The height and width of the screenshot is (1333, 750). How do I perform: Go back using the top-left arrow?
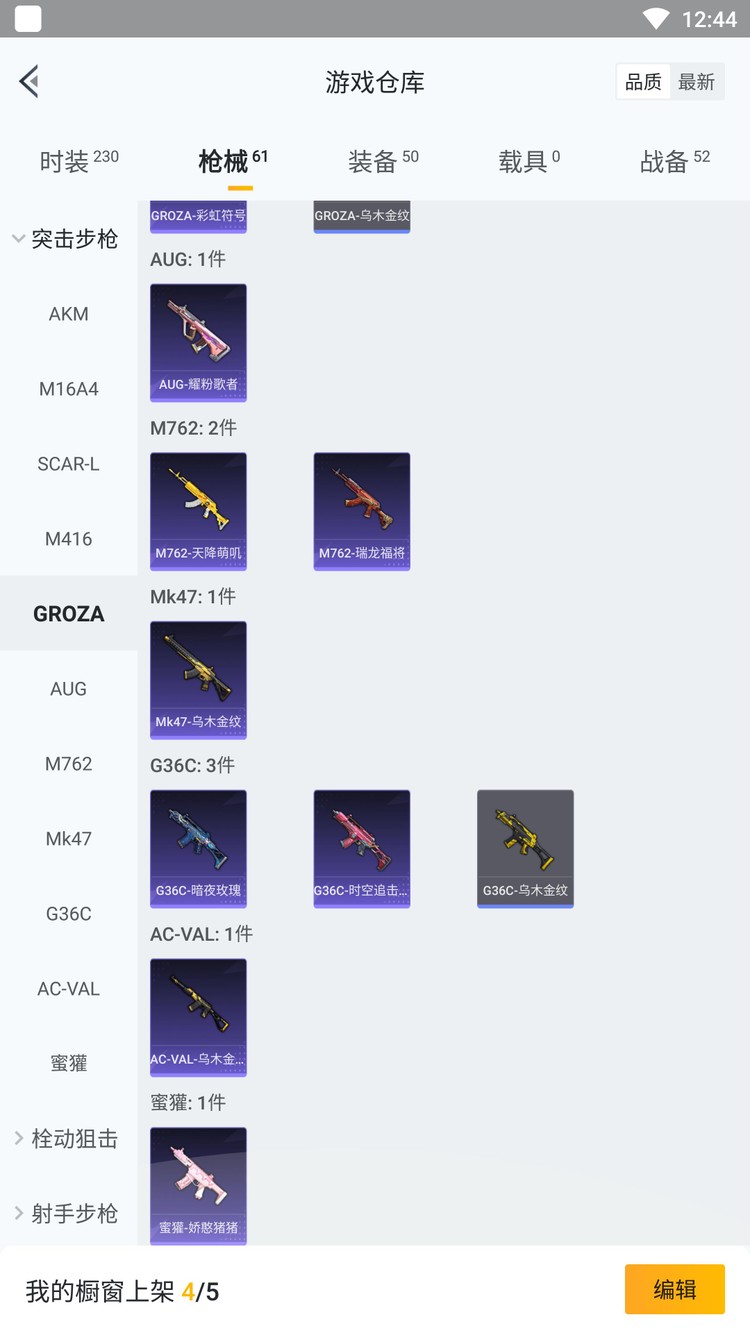(29, 81)
